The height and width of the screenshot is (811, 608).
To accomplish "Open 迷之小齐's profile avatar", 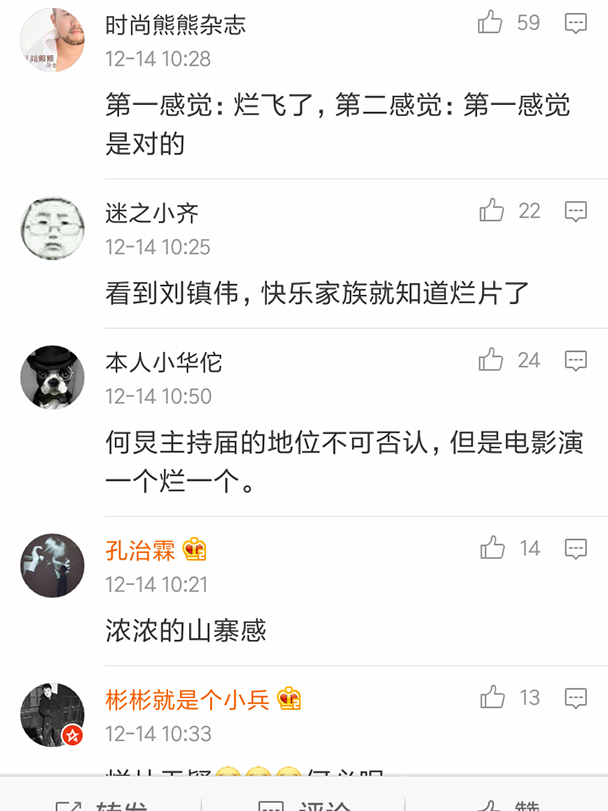I will tap(52, 228).
